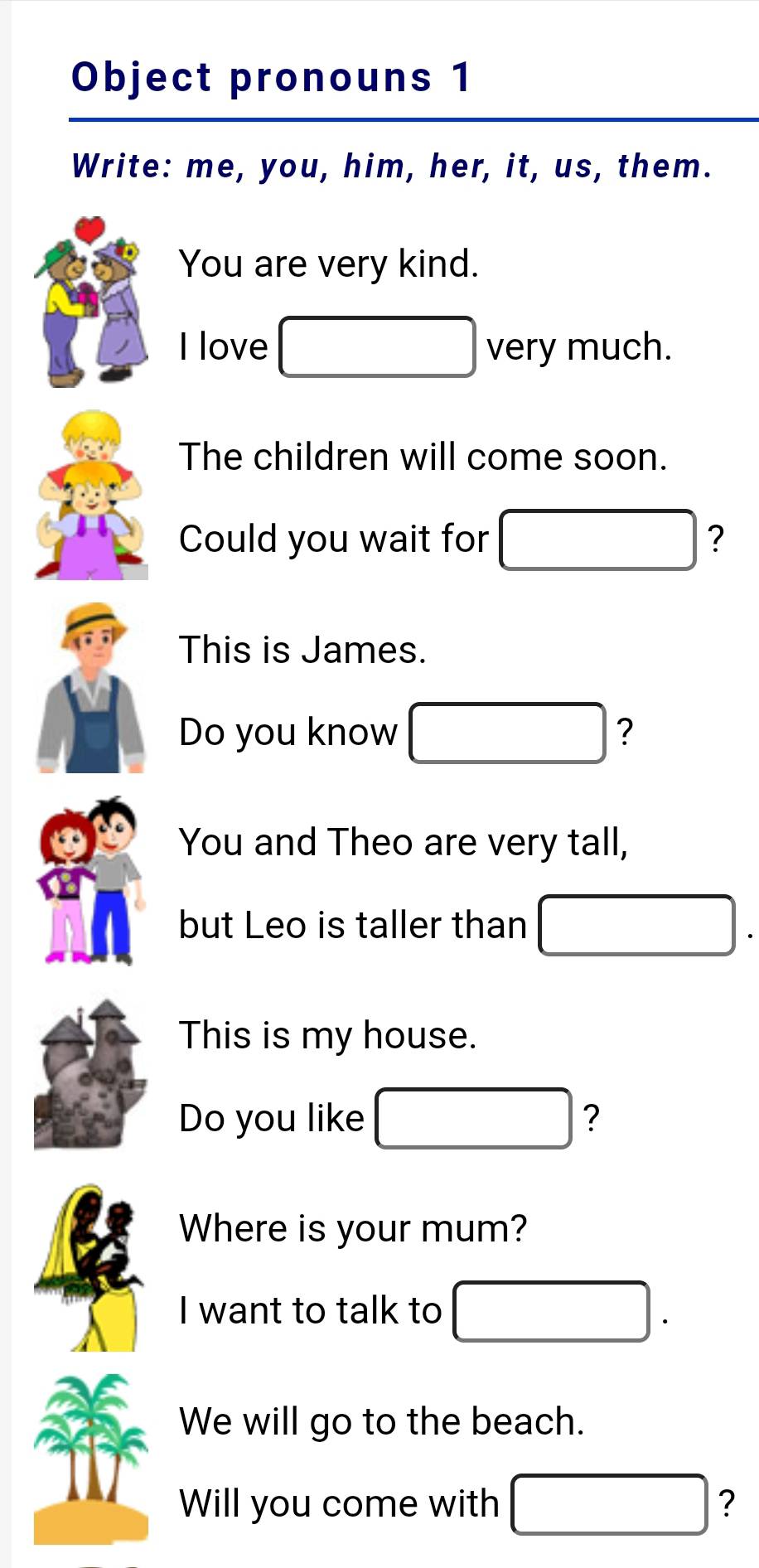This screenshot has width=759, height=1568.
Task: Tap the blank after "Will you come with"
Action: pyautogui.click(x=609, y=1503)
